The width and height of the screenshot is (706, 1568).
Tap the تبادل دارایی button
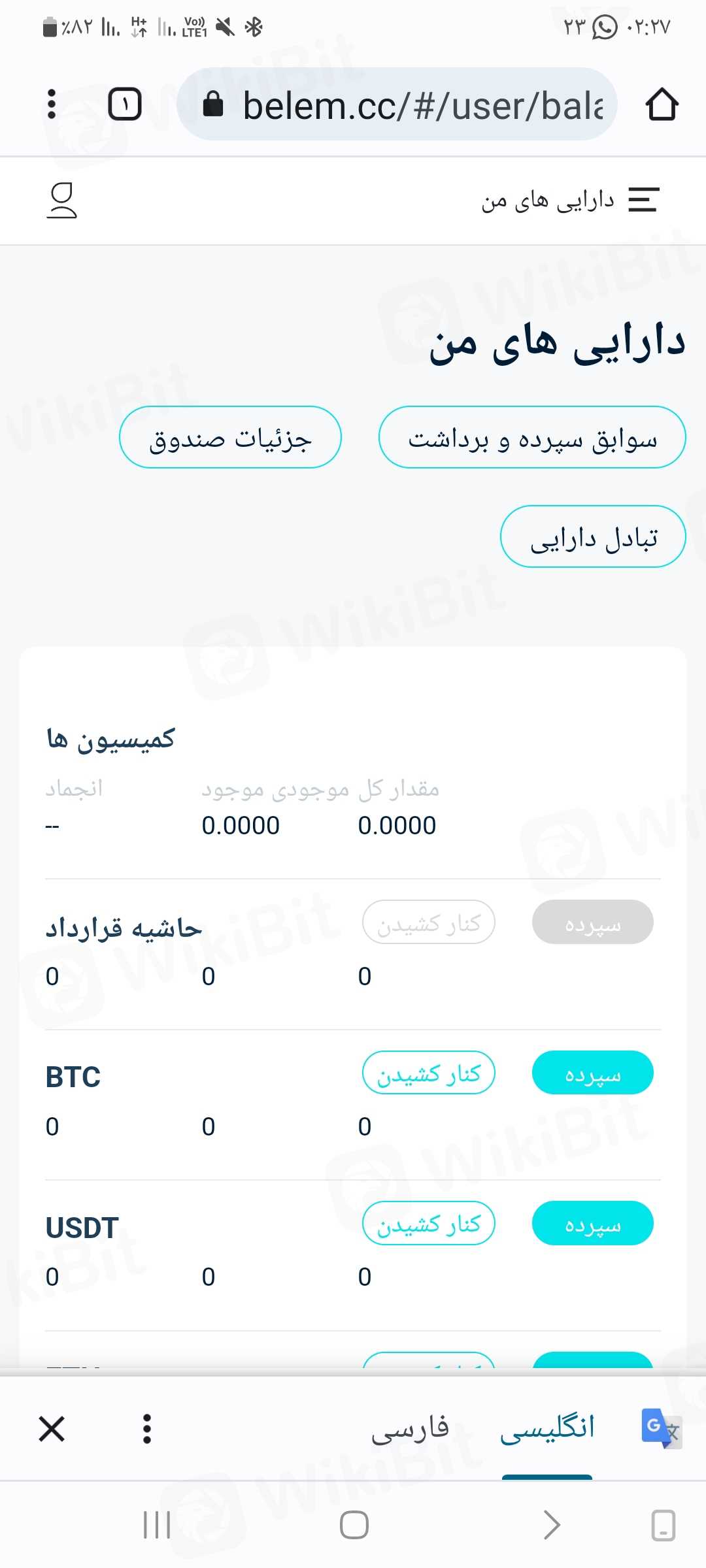593,537
